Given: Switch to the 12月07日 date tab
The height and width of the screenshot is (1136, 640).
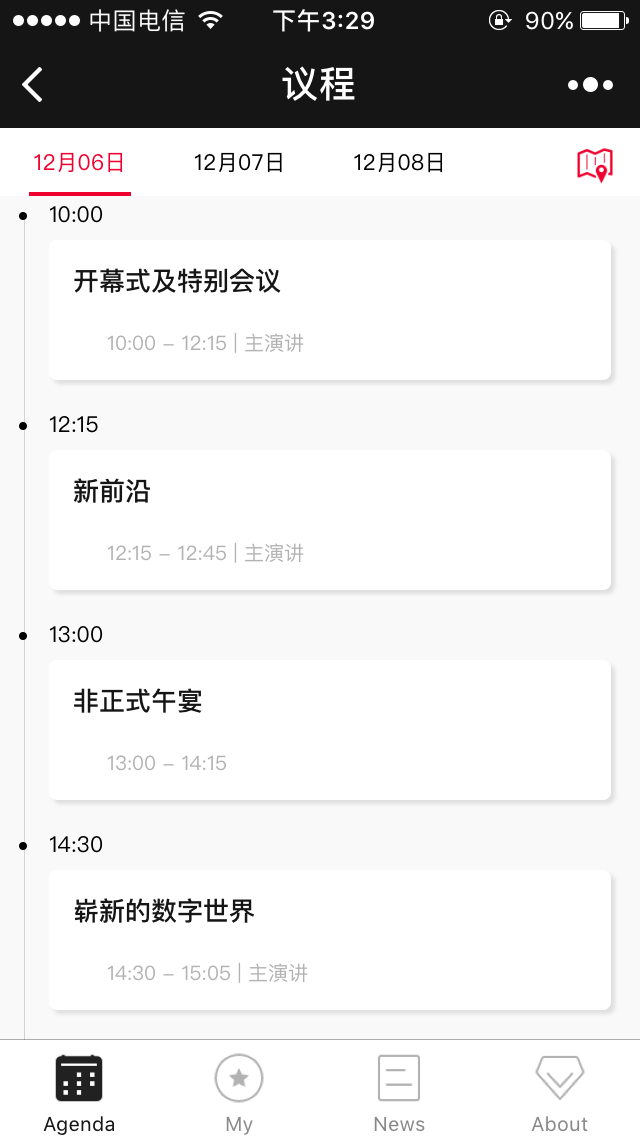Looking at the screenshot, I should pos(239,162).
